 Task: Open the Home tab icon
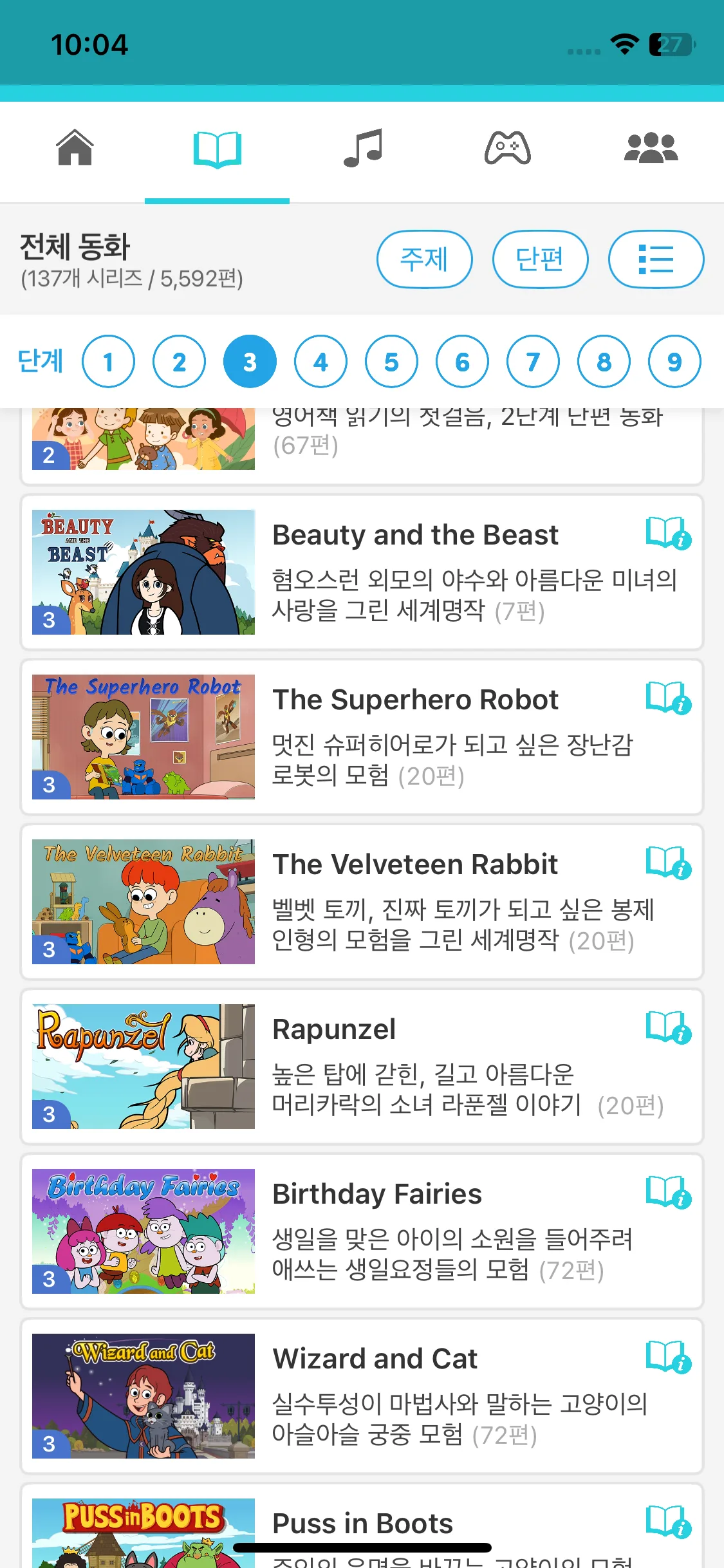(x=76, y=150)
